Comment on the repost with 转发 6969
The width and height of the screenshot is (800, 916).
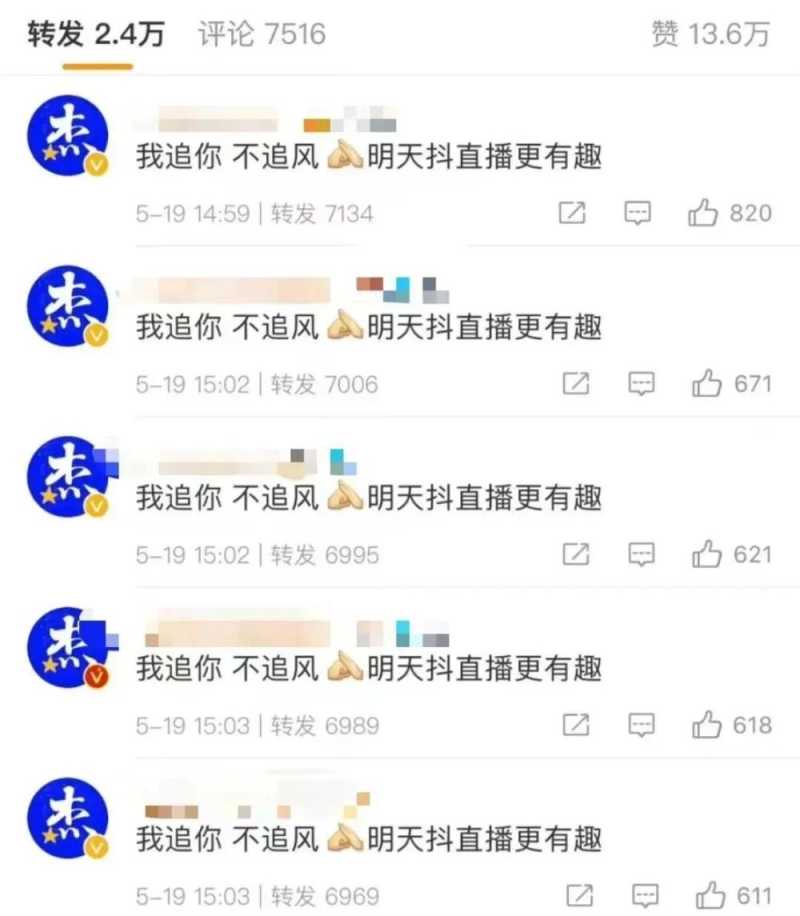[x=646, y=895]
